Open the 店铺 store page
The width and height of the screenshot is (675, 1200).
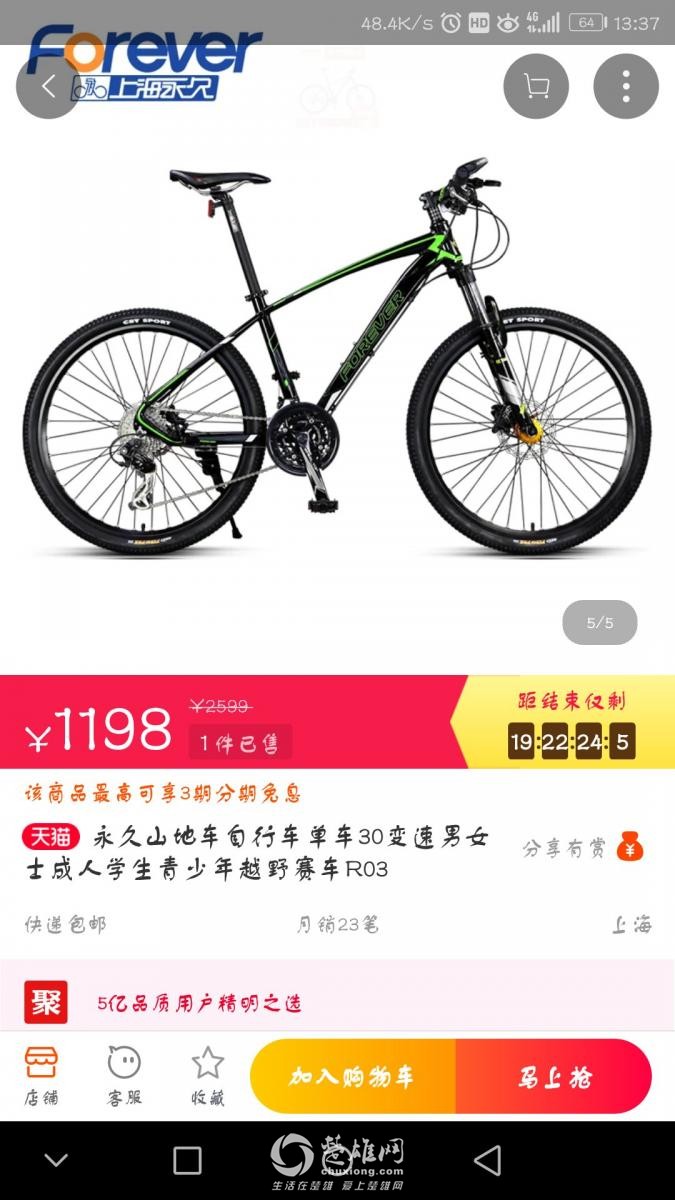(41, 1076)
